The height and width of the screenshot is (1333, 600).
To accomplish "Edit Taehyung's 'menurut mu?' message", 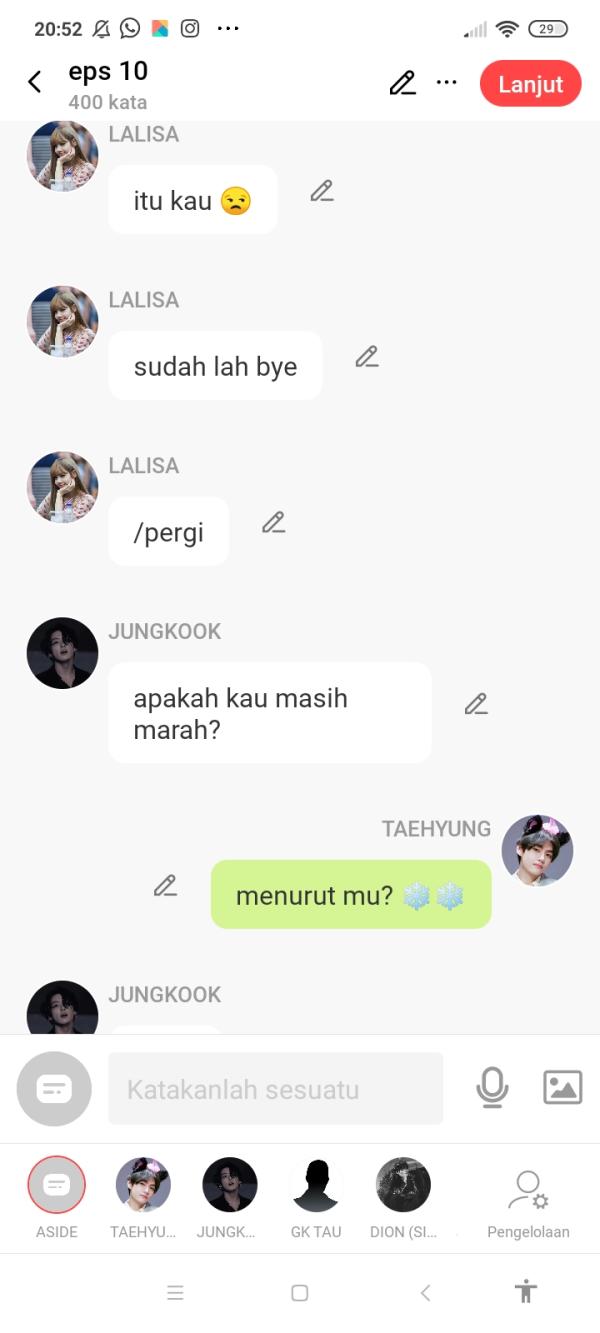I will point(166,886).
